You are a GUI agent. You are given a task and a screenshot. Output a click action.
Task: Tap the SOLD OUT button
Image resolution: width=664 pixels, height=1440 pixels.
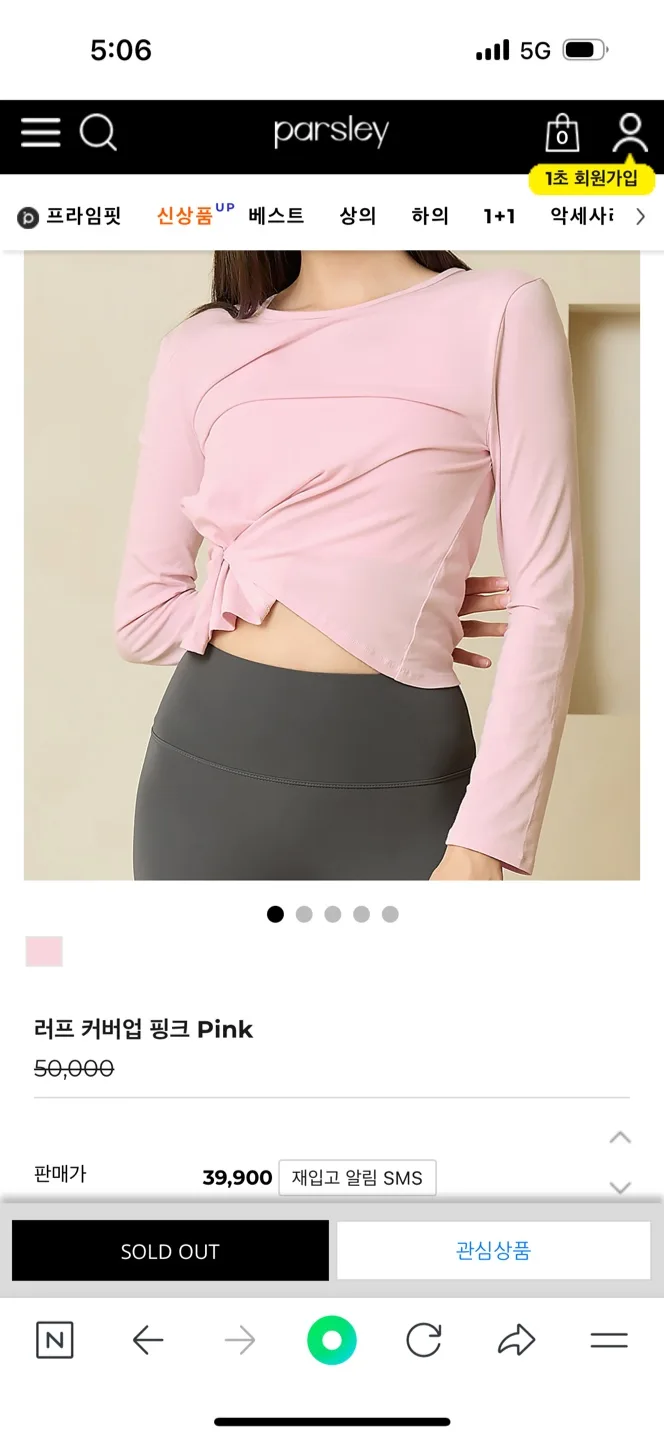[x=170, y=1251]
